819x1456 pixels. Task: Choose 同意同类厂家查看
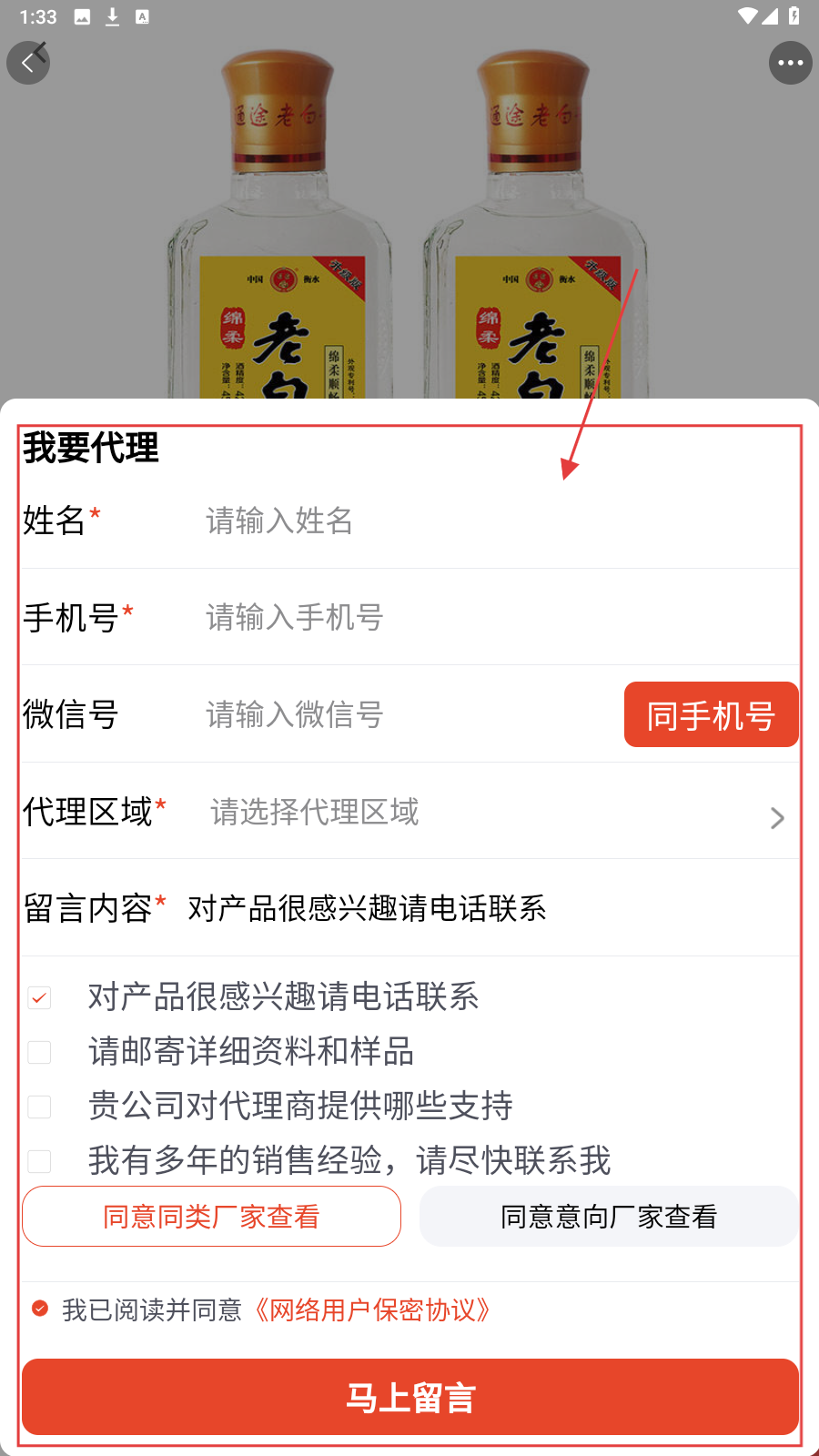pos(211,1217)
